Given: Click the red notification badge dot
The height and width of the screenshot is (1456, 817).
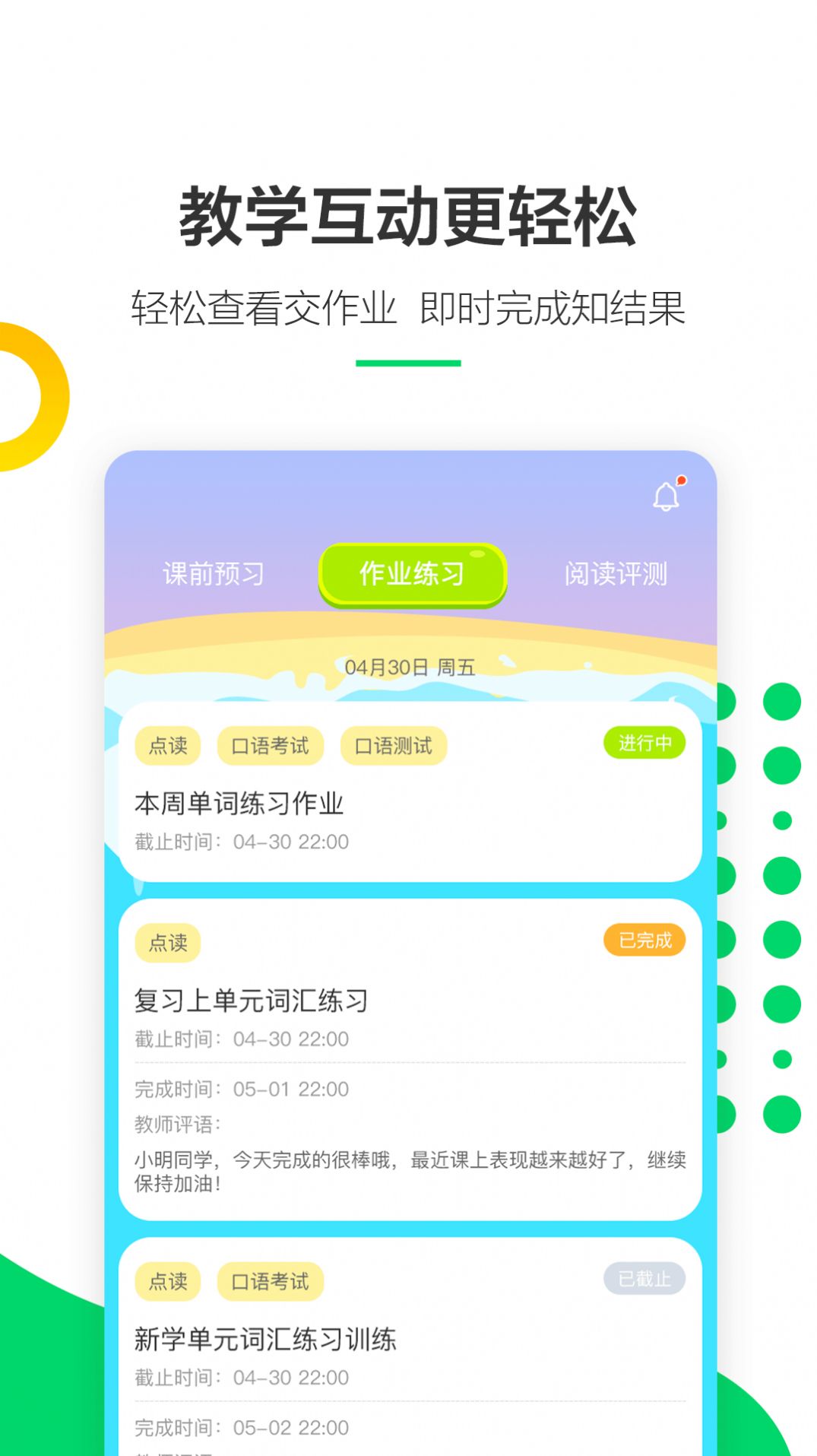Looking at the screenshot, I should [x=682, y=479].
